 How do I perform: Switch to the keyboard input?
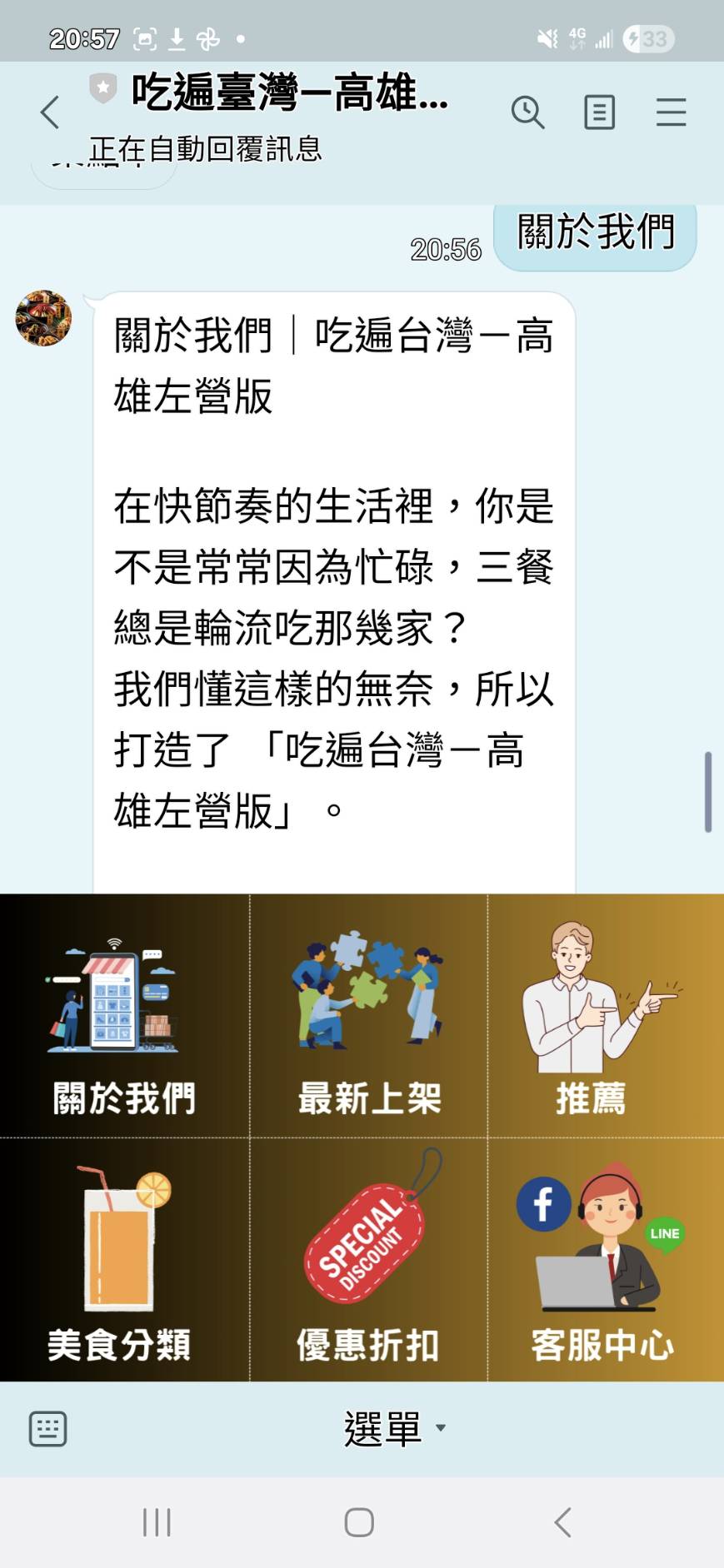pos(47,1429)
